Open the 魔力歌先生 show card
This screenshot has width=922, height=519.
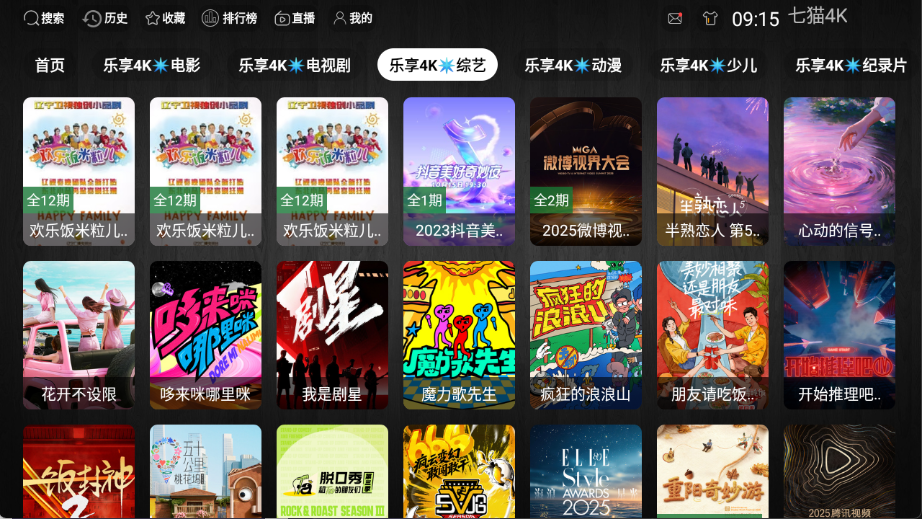pyautogui.click(x=459, y=334)
